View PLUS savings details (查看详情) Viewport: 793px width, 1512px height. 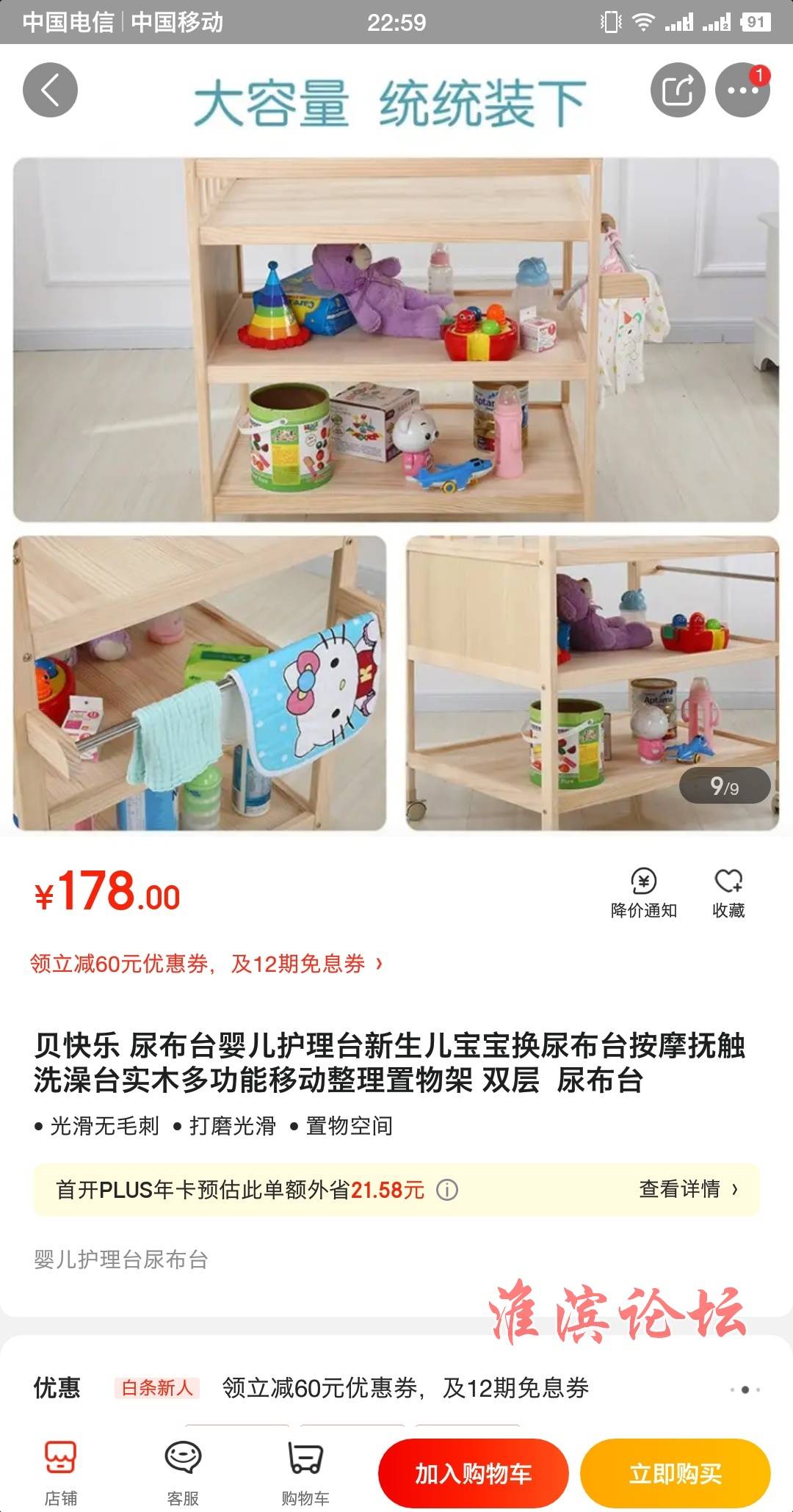point(688,1189)
